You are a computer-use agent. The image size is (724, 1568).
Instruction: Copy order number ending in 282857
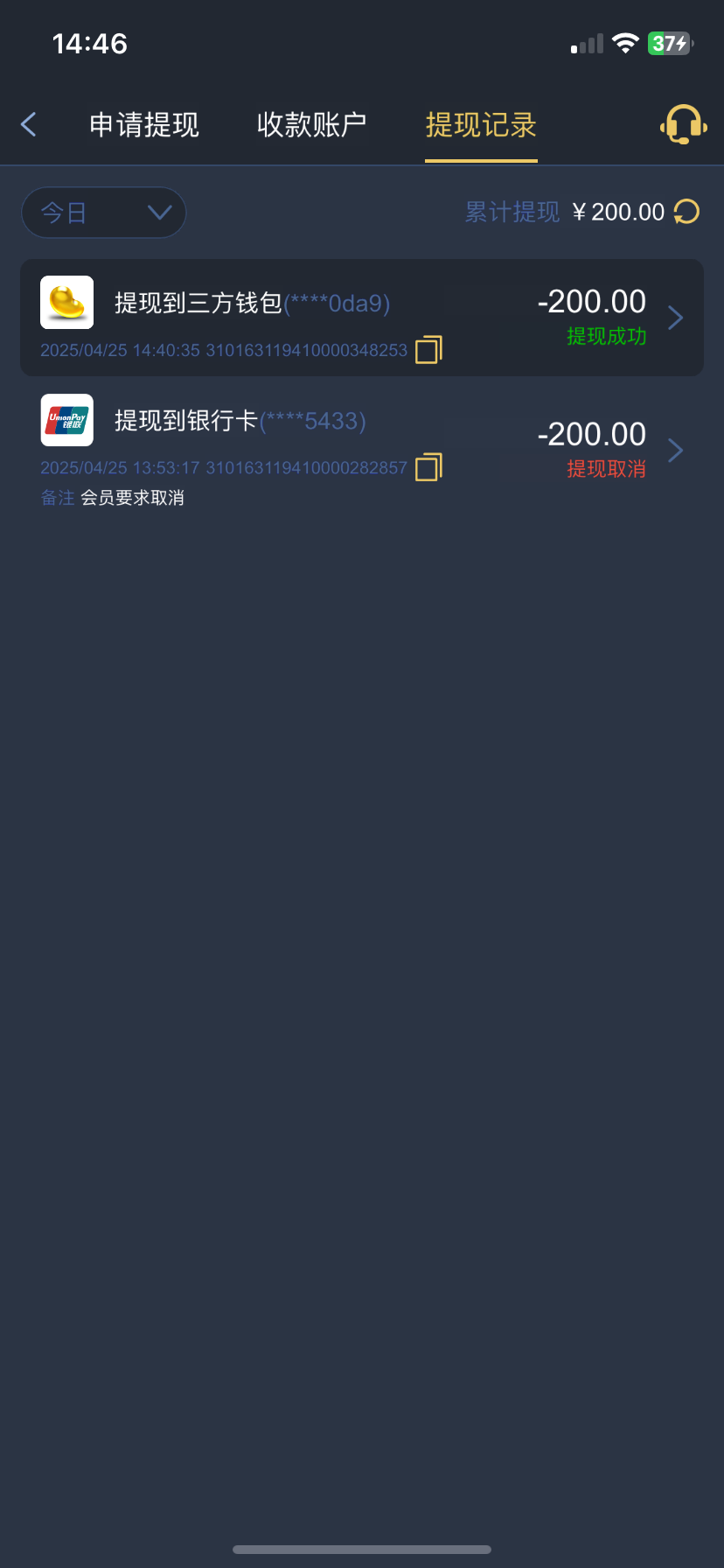pos(428,468)
